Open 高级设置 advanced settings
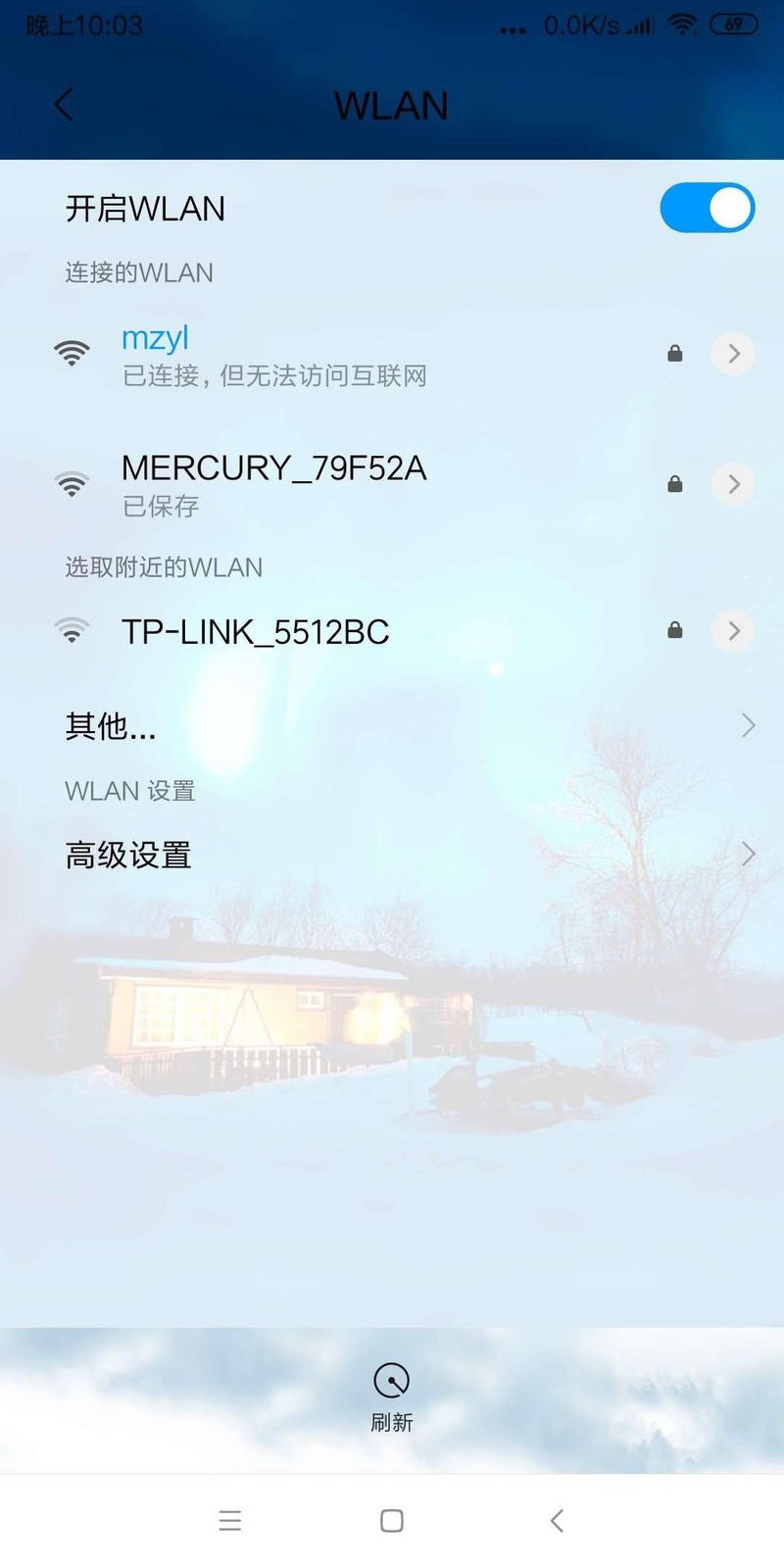Screen dimensions: 784x1568 [x=128, y=855]
